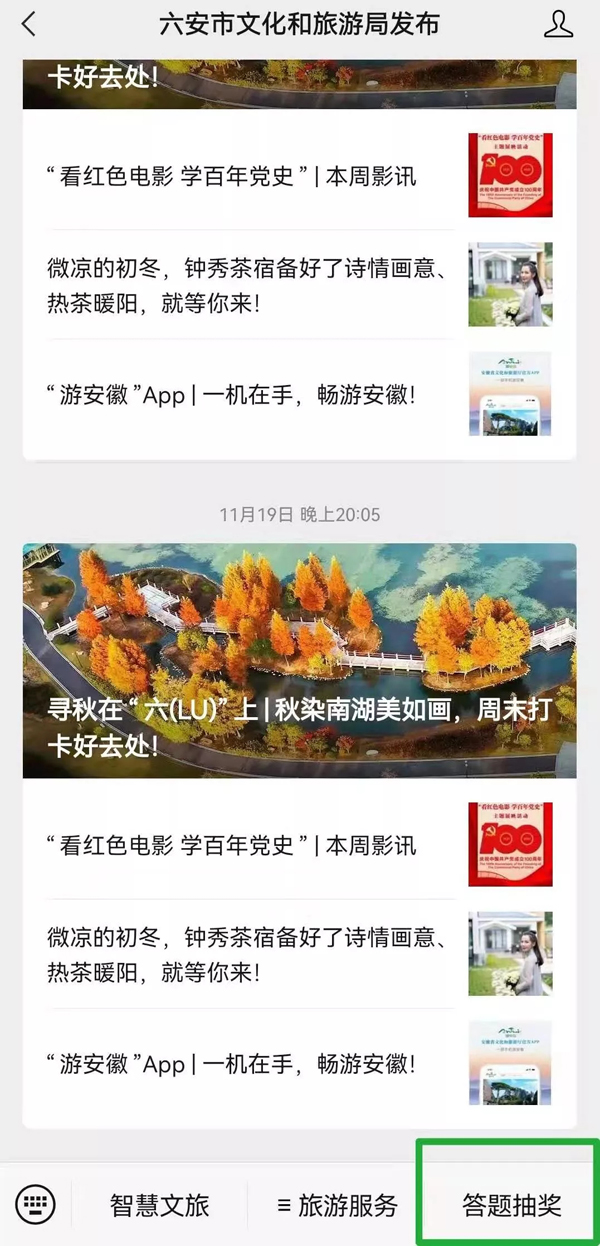Switch to keyboard input mode
Image resolution: width=600 pixels, height=1246 pixels.
pyautogui.click(x=36, y=1203)
